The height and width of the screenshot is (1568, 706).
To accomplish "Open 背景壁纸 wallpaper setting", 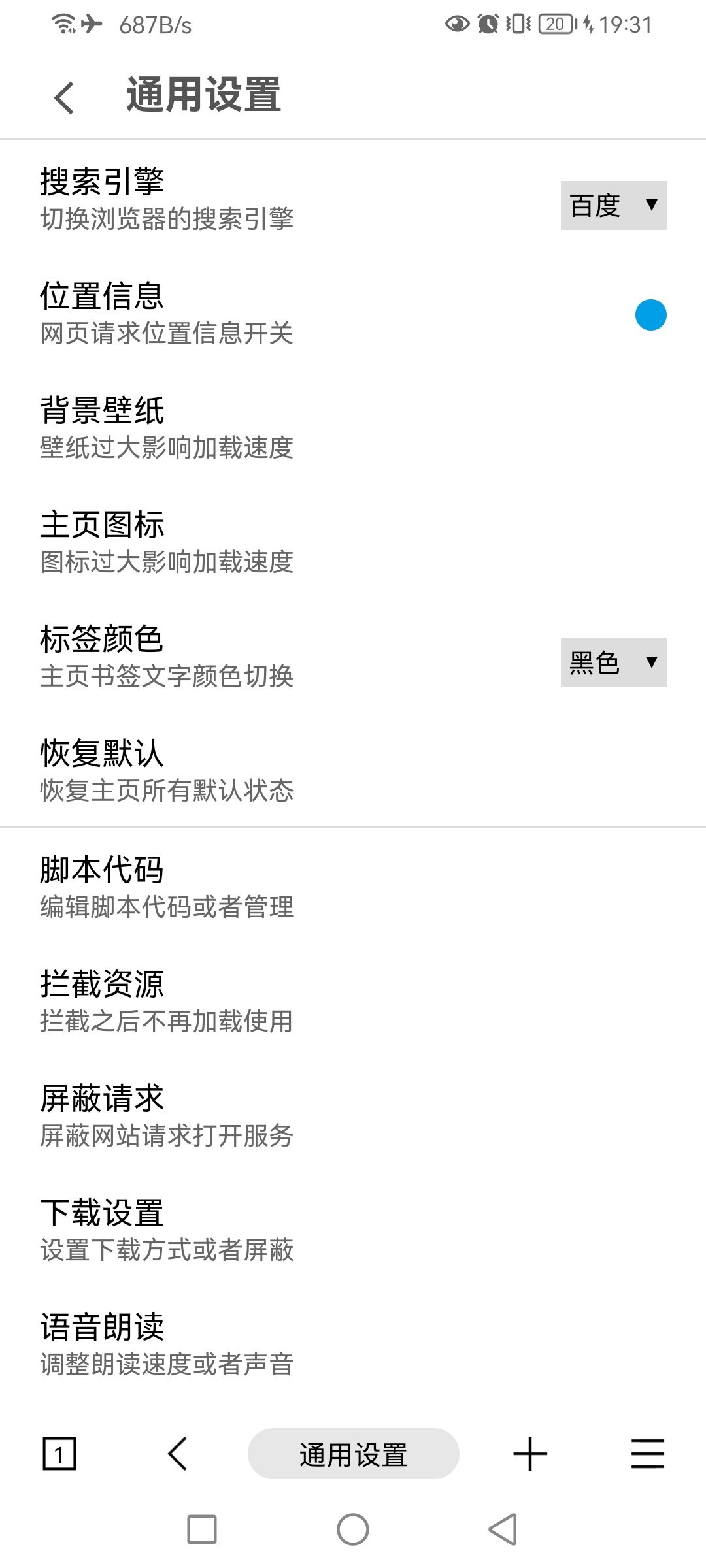I will (167, 428).
